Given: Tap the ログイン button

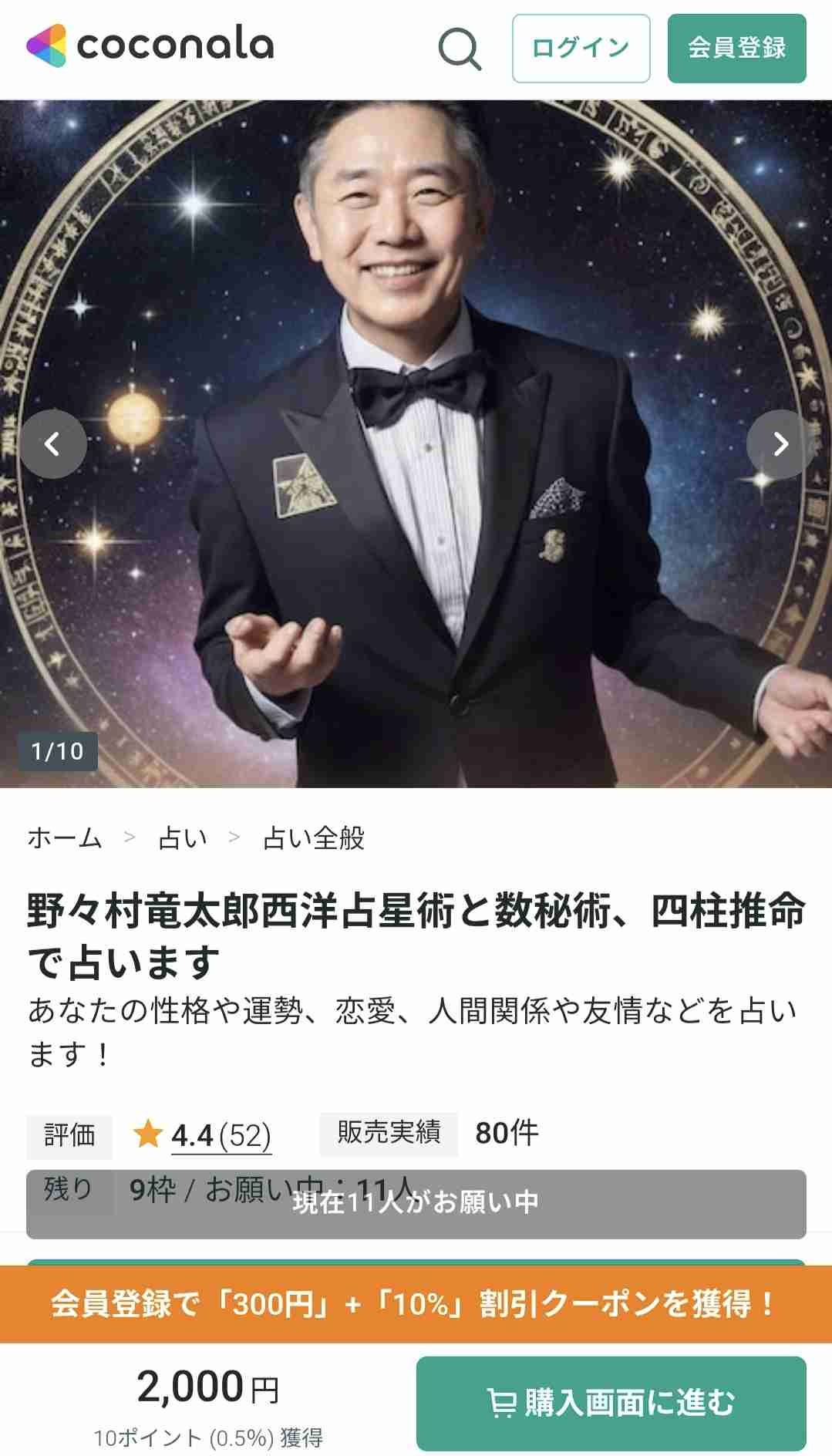Looking at the screenshot, I should point(581,49).
